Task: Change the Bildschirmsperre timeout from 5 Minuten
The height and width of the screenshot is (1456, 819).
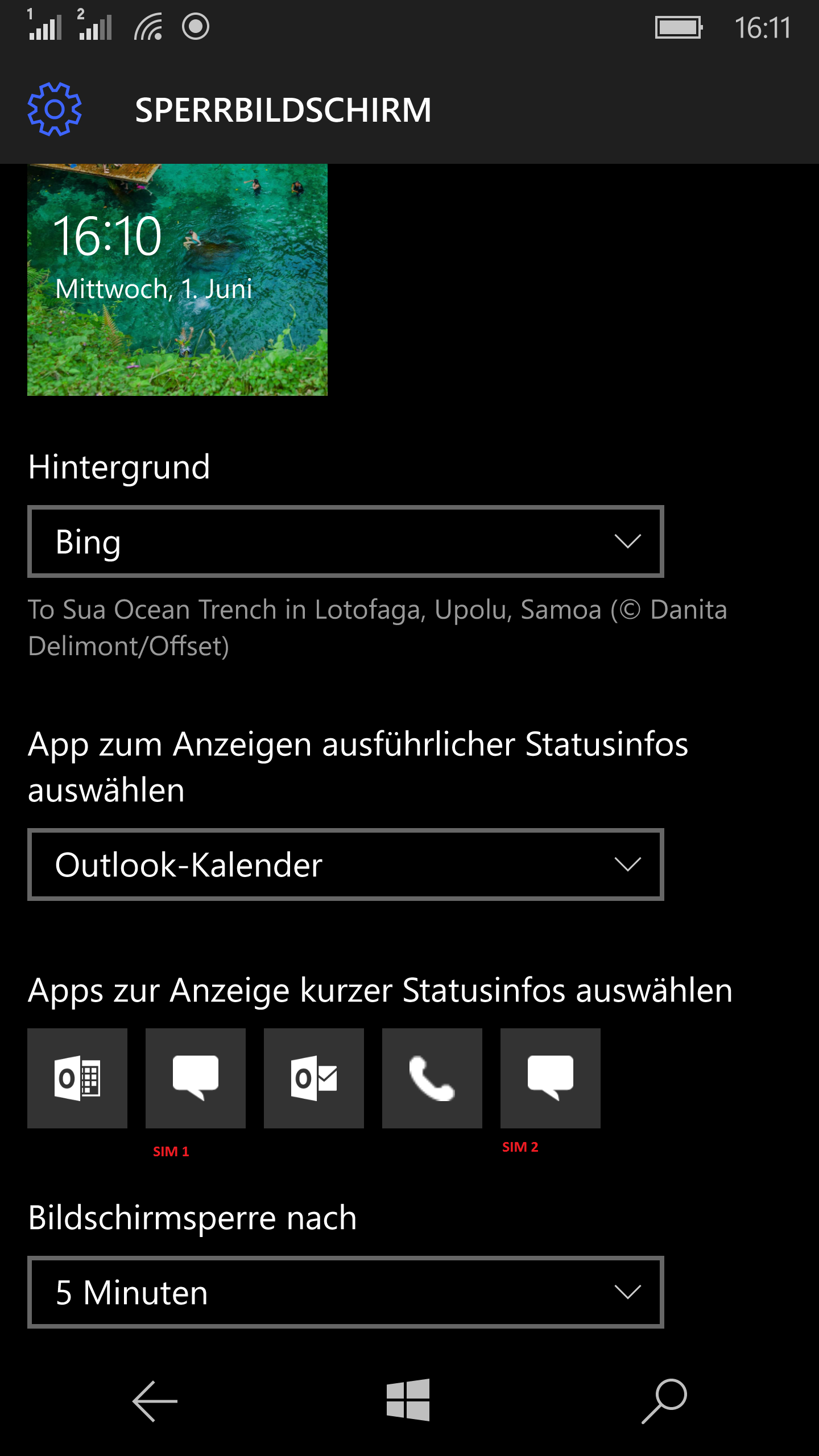Action: click(346, 1292)
